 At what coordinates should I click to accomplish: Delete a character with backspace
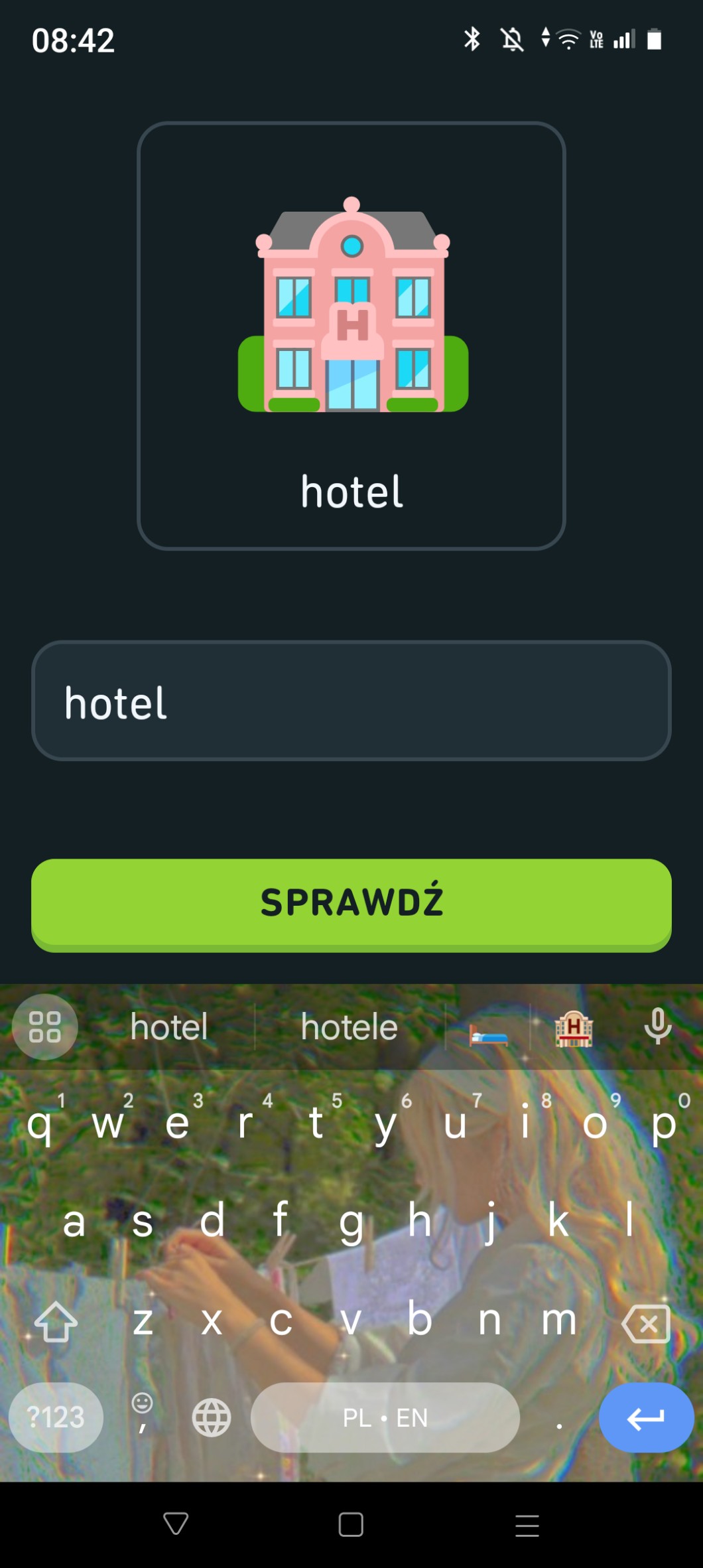[x=646, y=1324]
